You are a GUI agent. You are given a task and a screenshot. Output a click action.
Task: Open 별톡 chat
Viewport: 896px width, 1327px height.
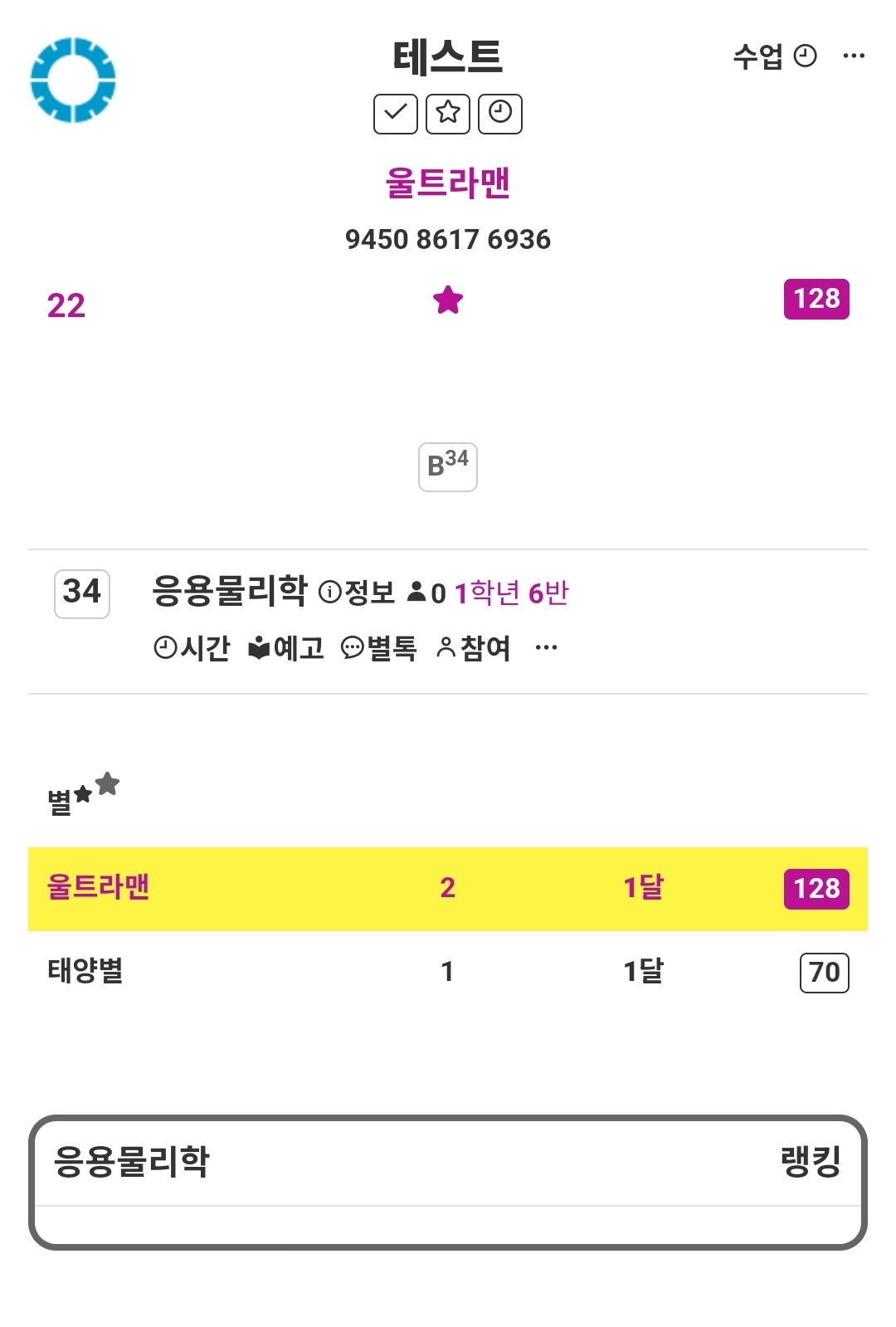pos(379,648)
